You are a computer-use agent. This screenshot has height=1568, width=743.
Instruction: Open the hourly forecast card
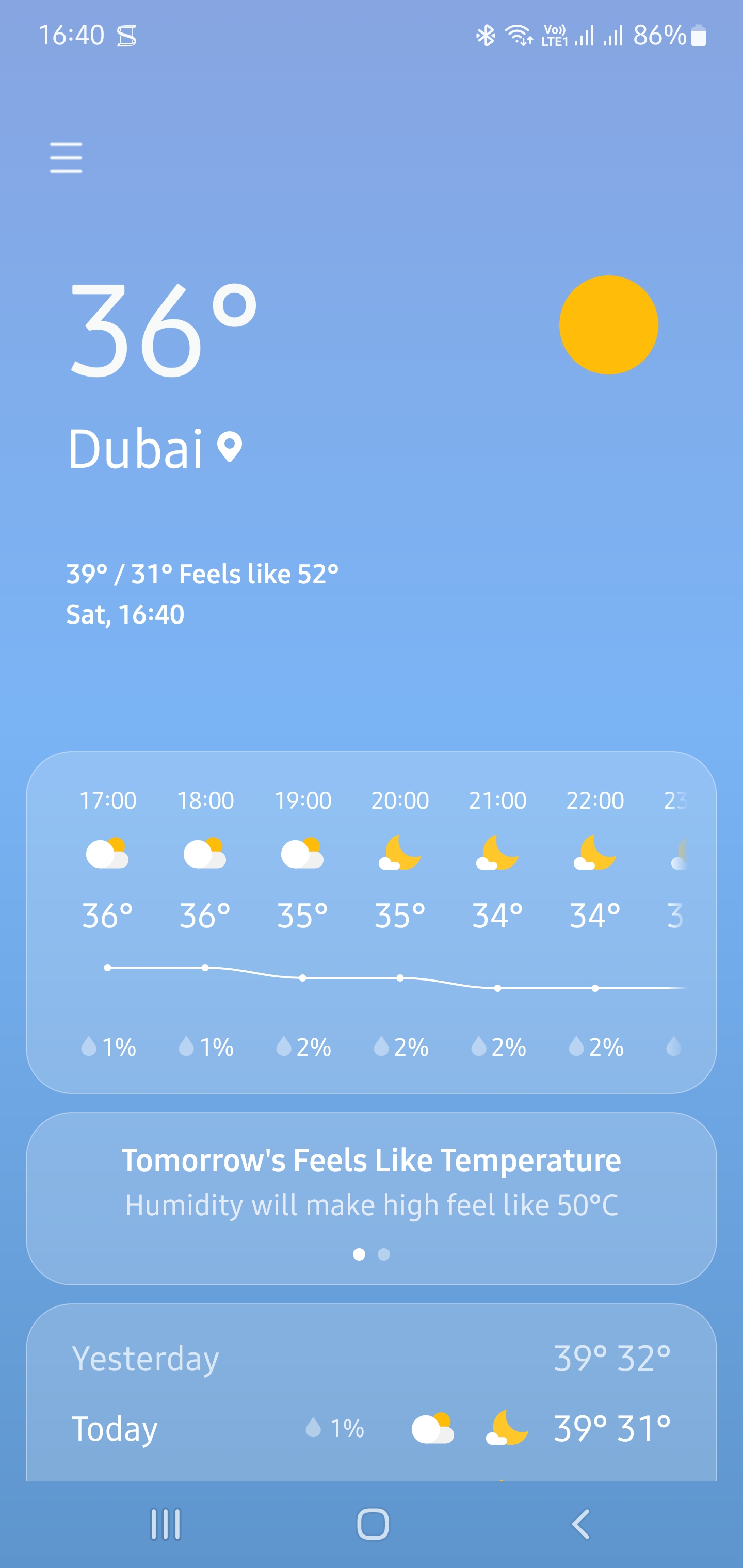click(x=371, y=922)
